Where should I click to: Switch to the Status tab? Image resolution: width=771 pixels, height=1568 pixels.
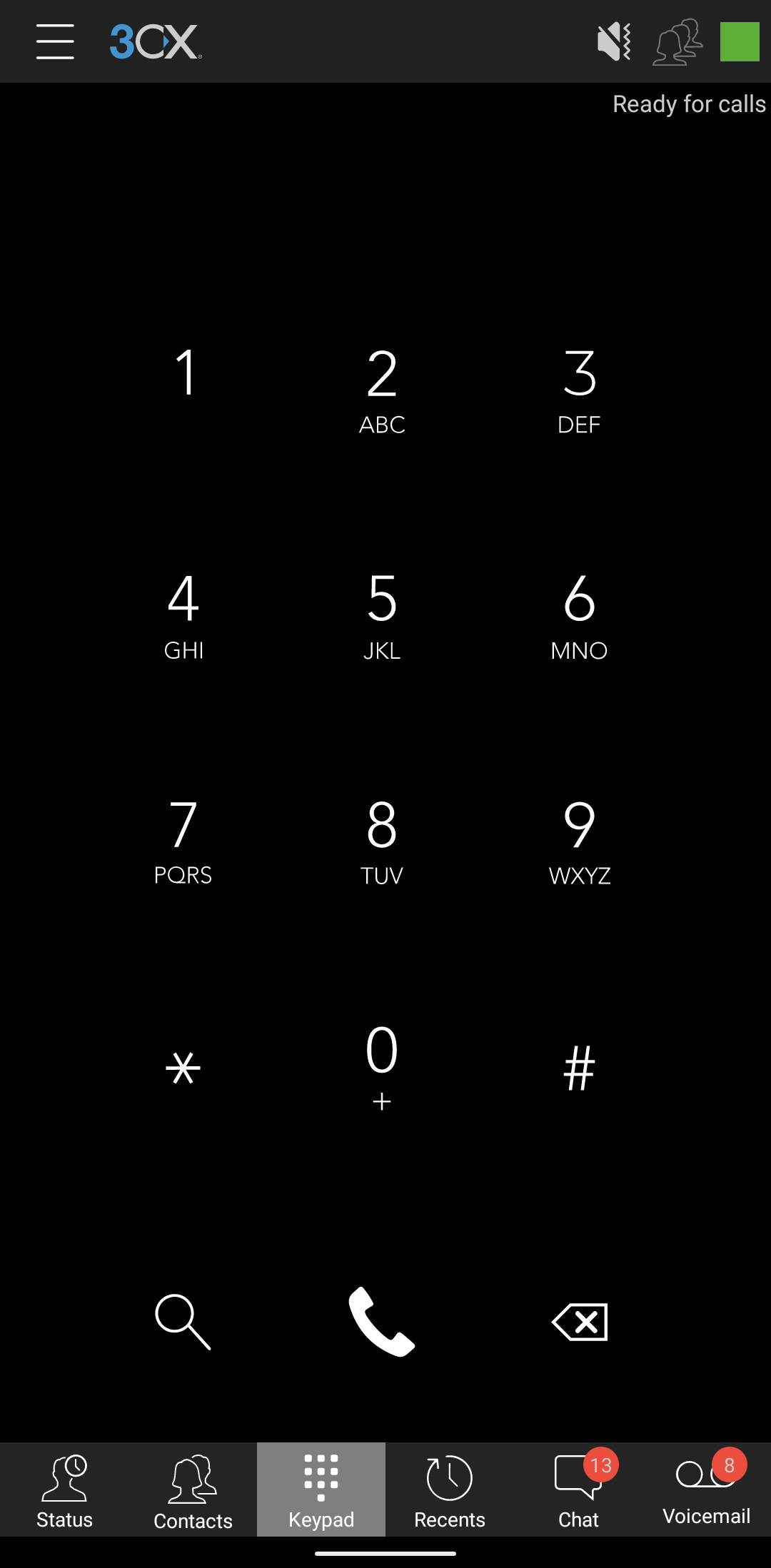64,1489
